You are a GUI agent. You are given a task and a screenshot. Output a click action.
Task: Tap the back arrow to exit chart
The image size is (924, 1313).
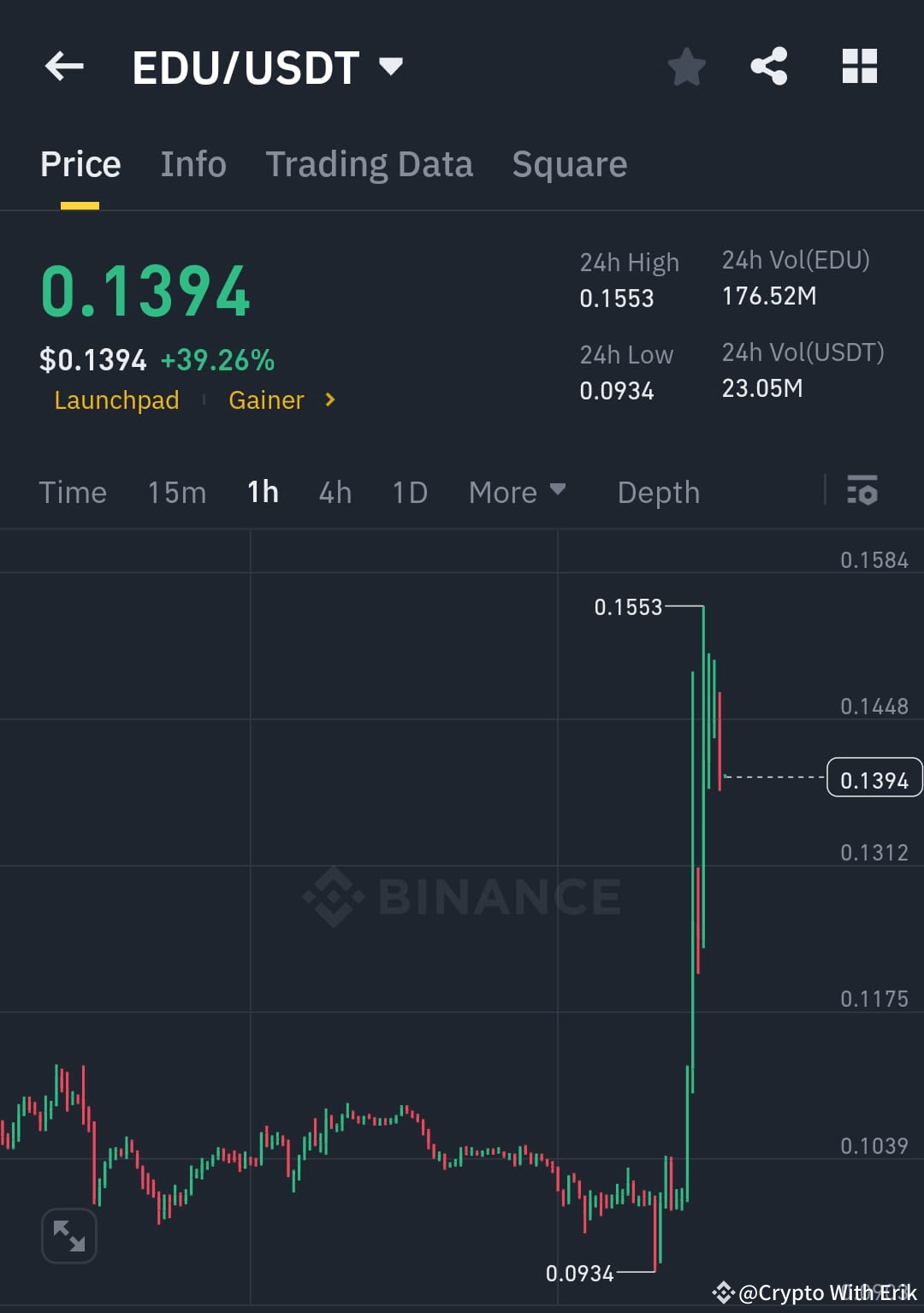(64, 67)
